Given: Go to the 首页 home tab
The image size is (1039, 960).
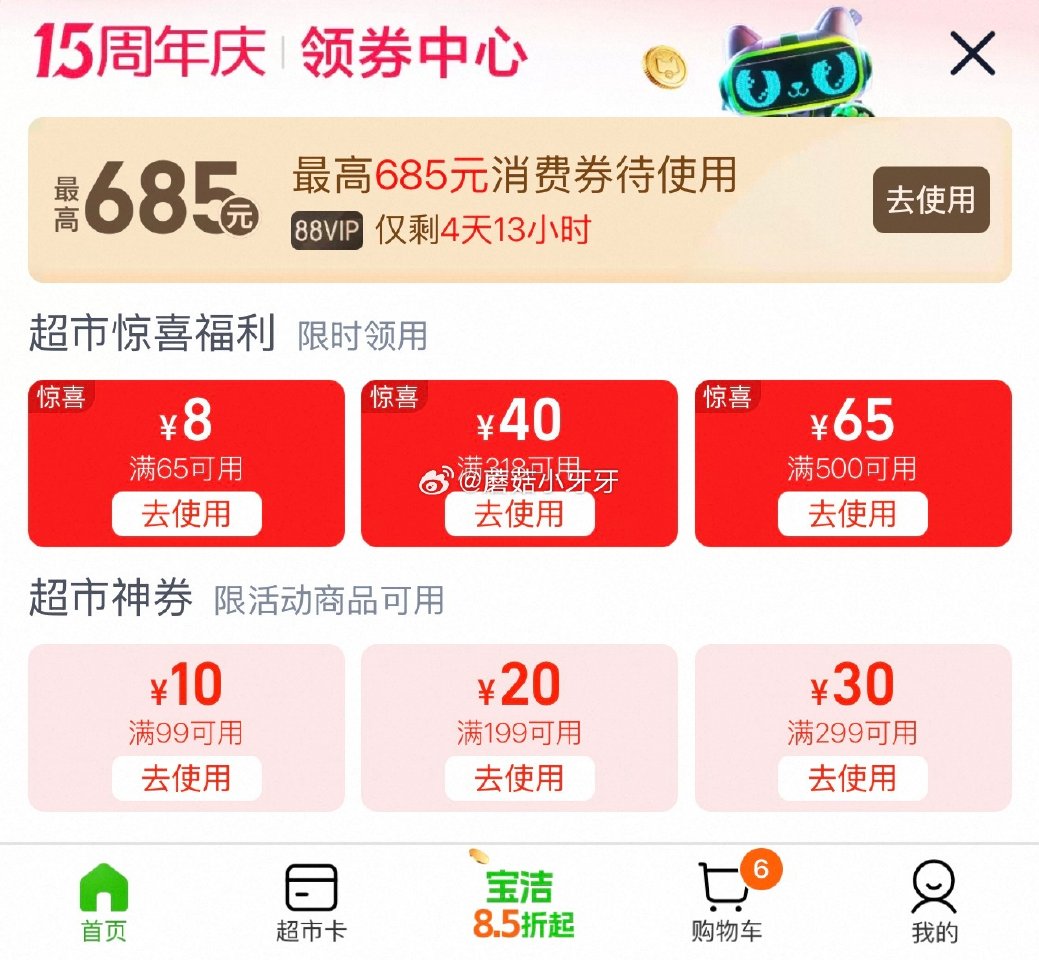Looking at the screenshot, I should [x=104, y=903].
